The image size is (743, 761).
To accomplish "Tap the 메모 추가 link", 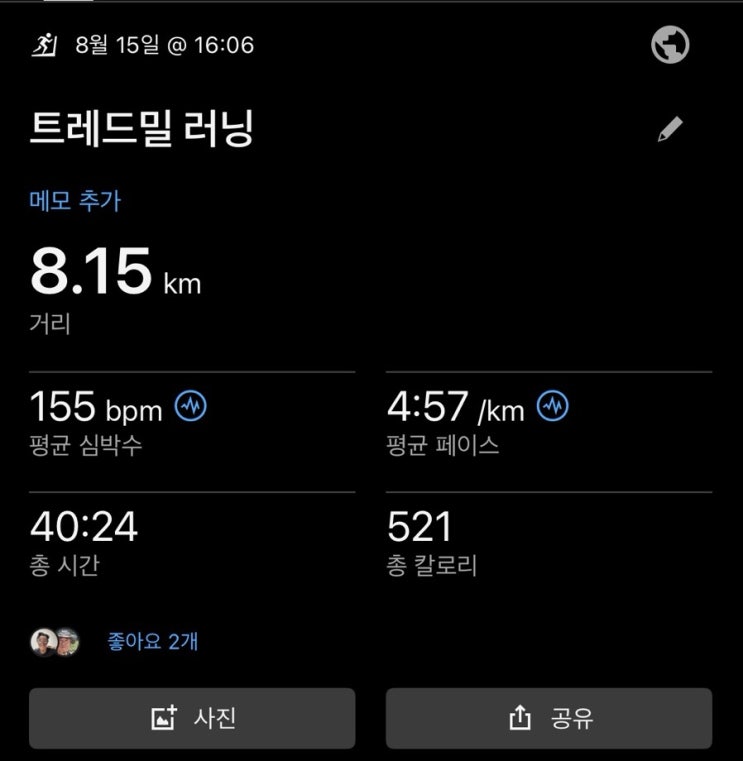I will point(75,200).
